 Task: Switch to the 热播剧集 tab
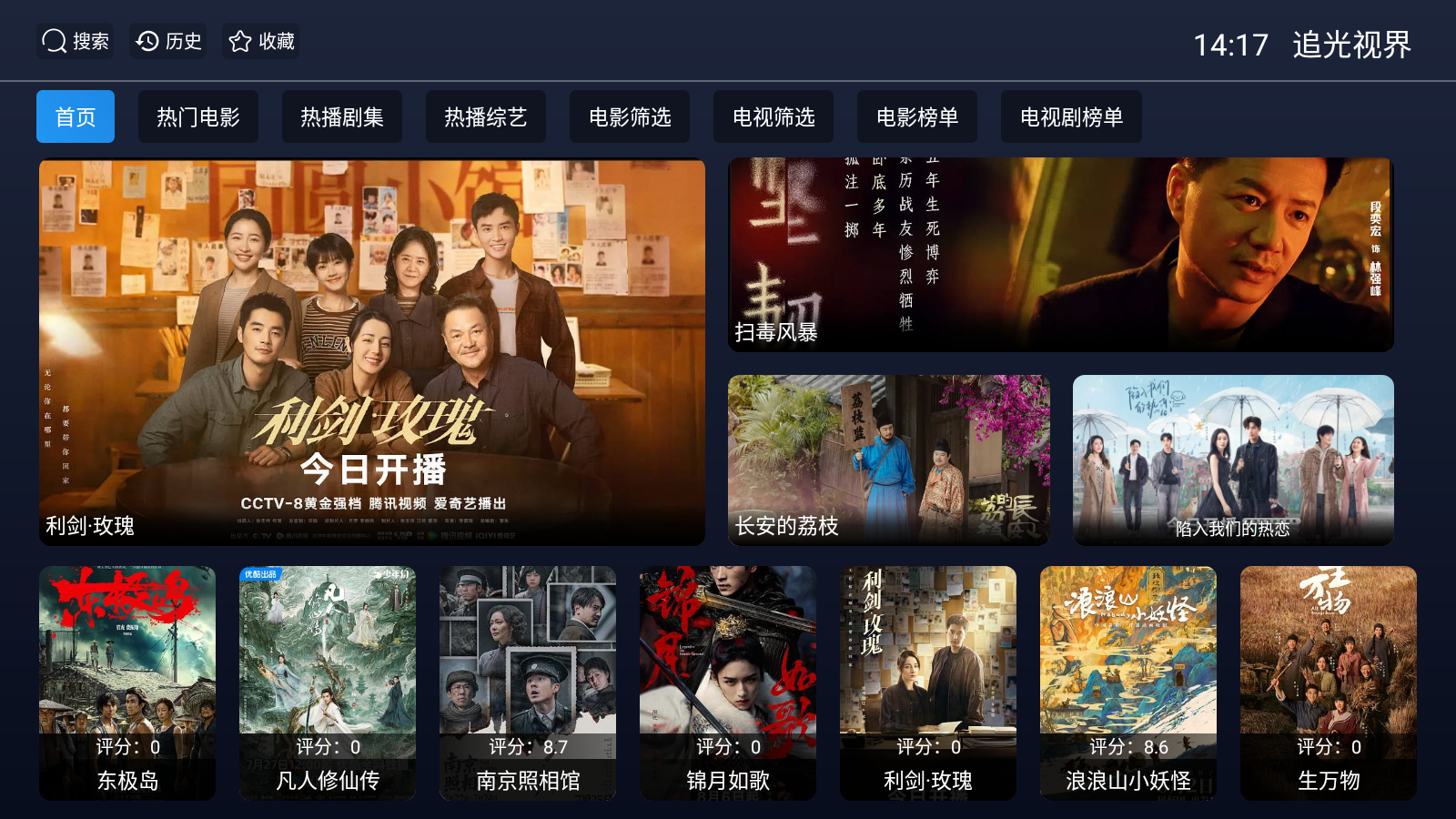342,116
